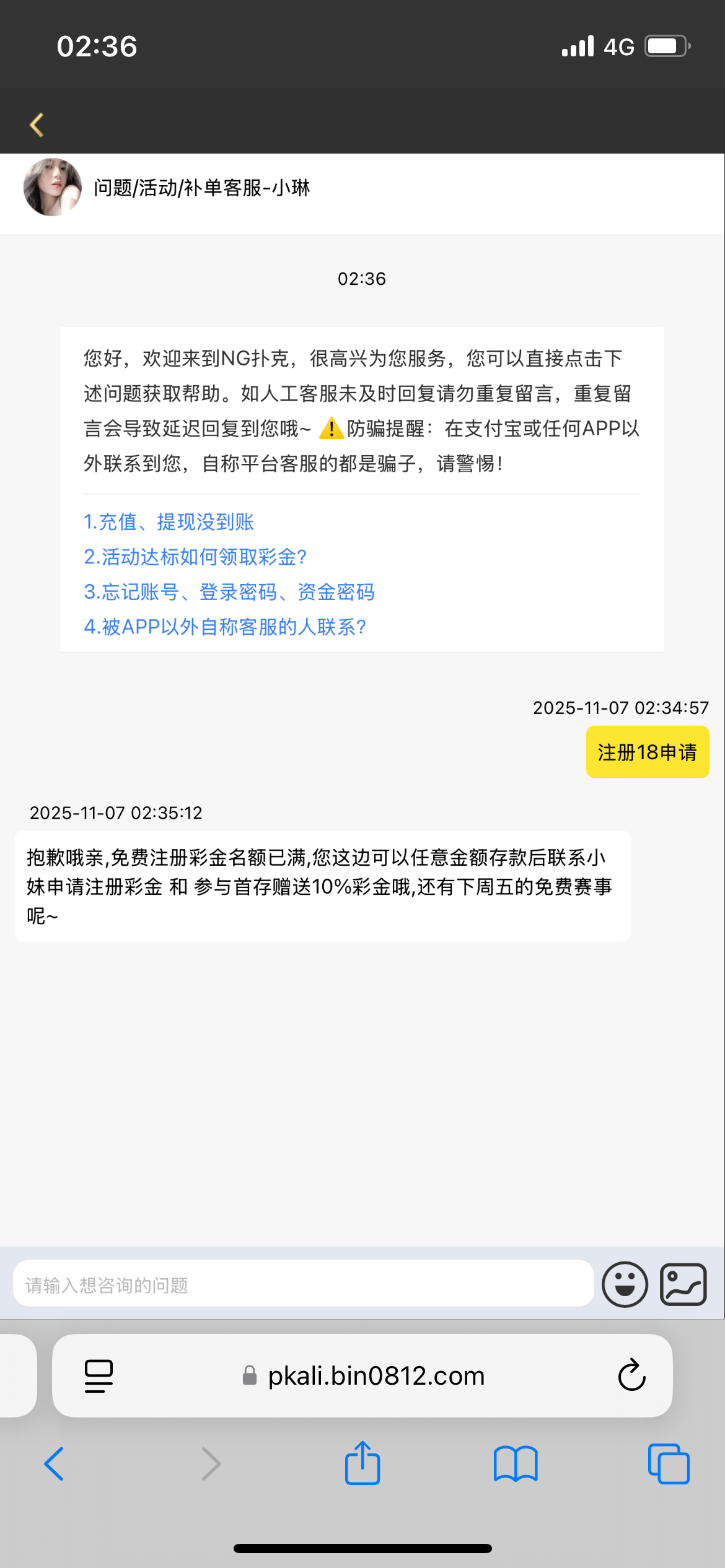Attach an image to the chat
This screenshot has width=725, height=1568.
click(x=683, y=1284)
